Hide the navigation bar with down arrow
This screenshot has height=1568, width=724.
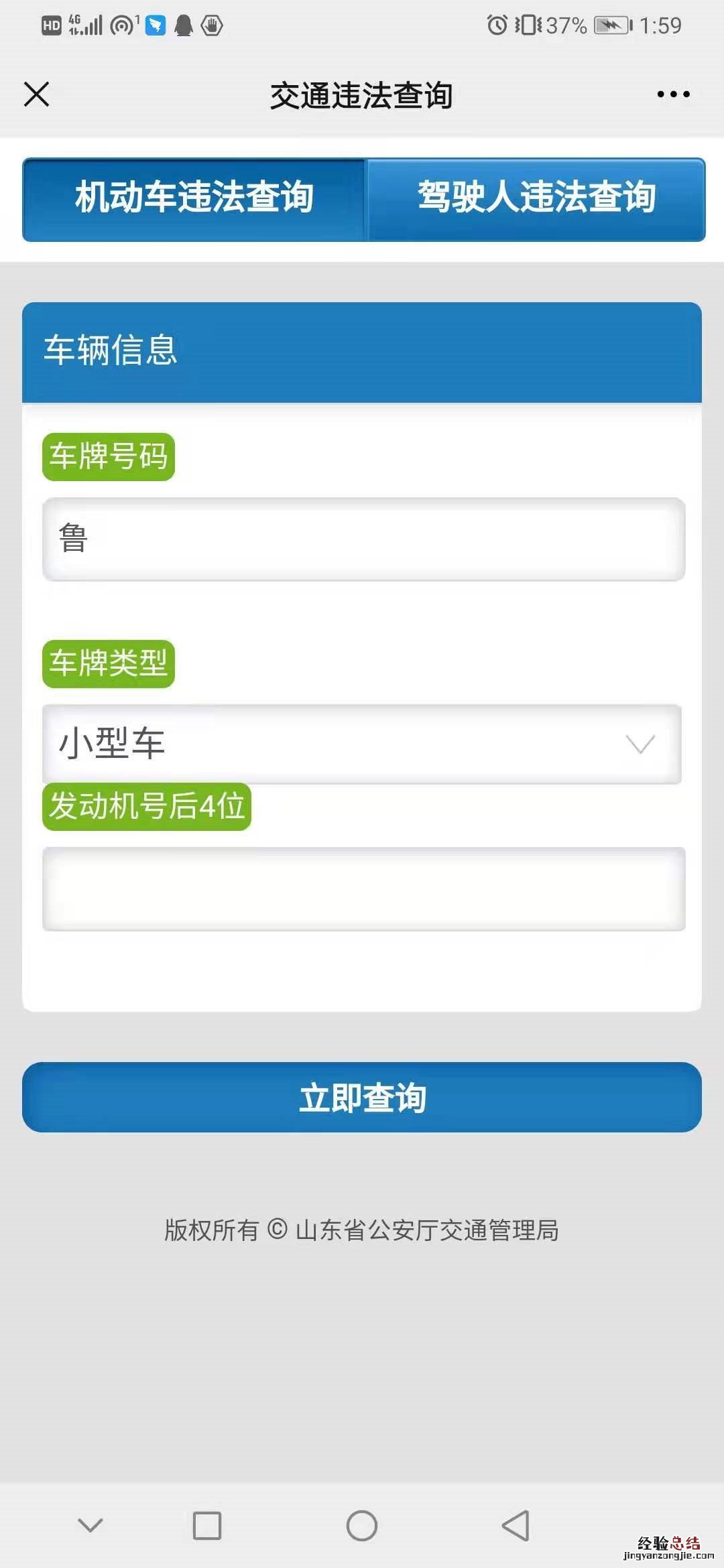(90, 1526)
